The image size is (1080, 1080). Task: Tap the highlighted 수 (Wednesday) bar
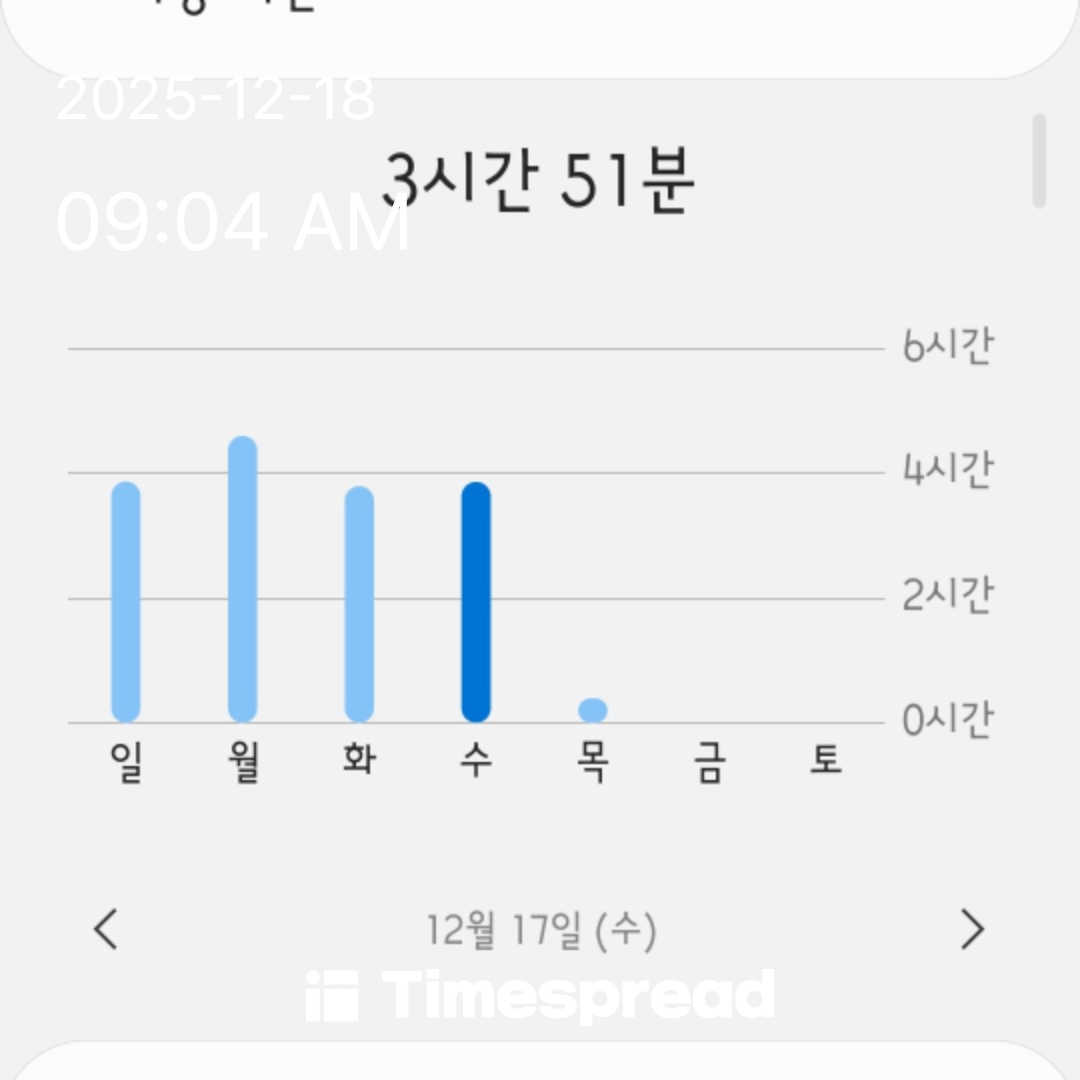[476, 602]
